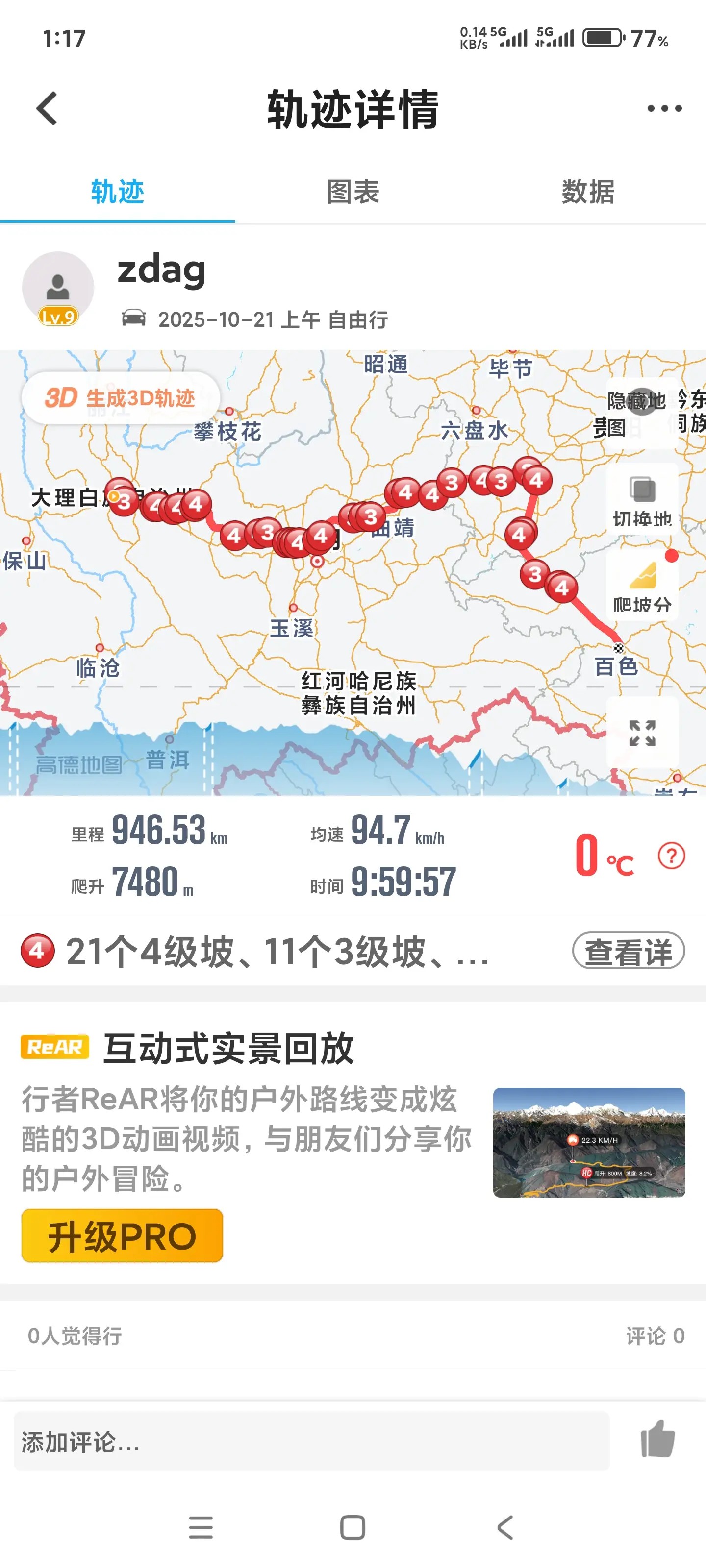Open zdag's profile avatar
The width and height of the screenshot is (706, 1568).
[x=58, y=287]
